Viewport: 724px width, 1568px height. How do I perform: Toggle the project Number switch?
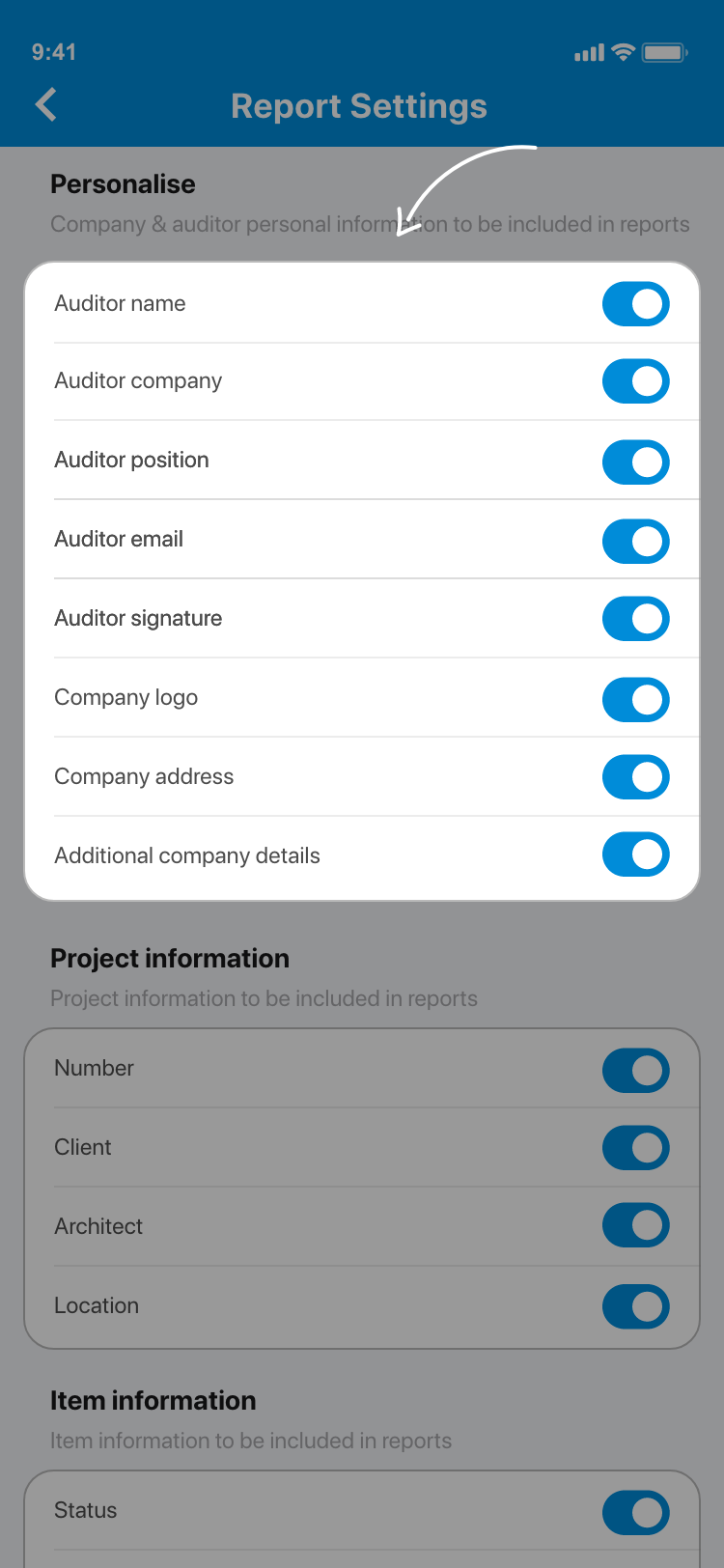(x=635, y=1071)
